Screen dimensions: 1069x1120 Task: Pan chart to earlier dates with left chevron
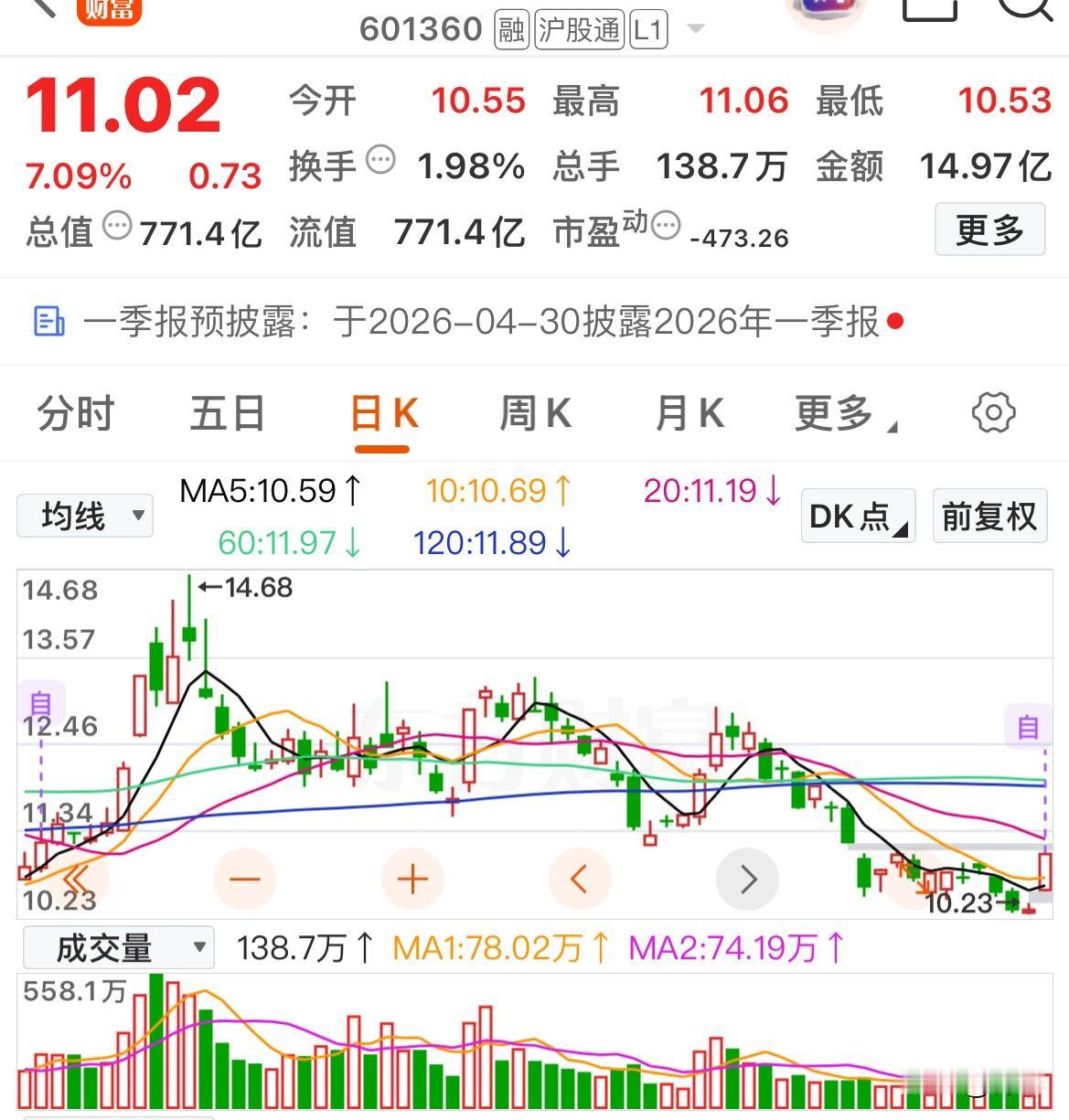[x=580, y=879]
